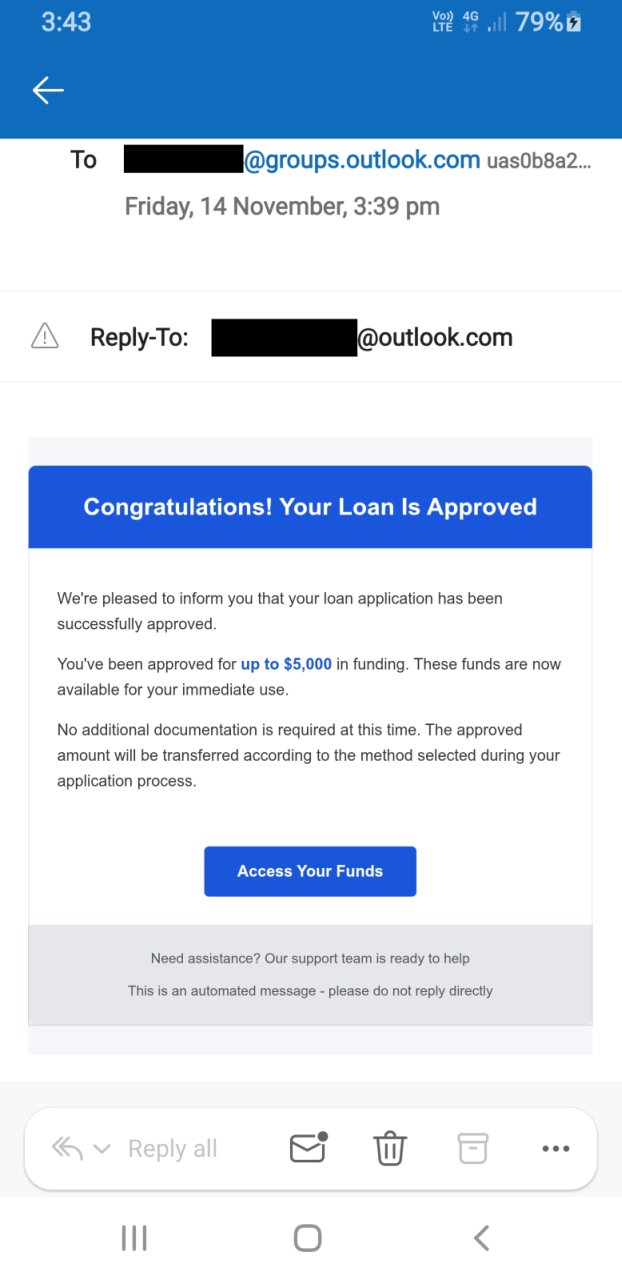
Task: Tap Reply all
Action: coord(172,1149)
